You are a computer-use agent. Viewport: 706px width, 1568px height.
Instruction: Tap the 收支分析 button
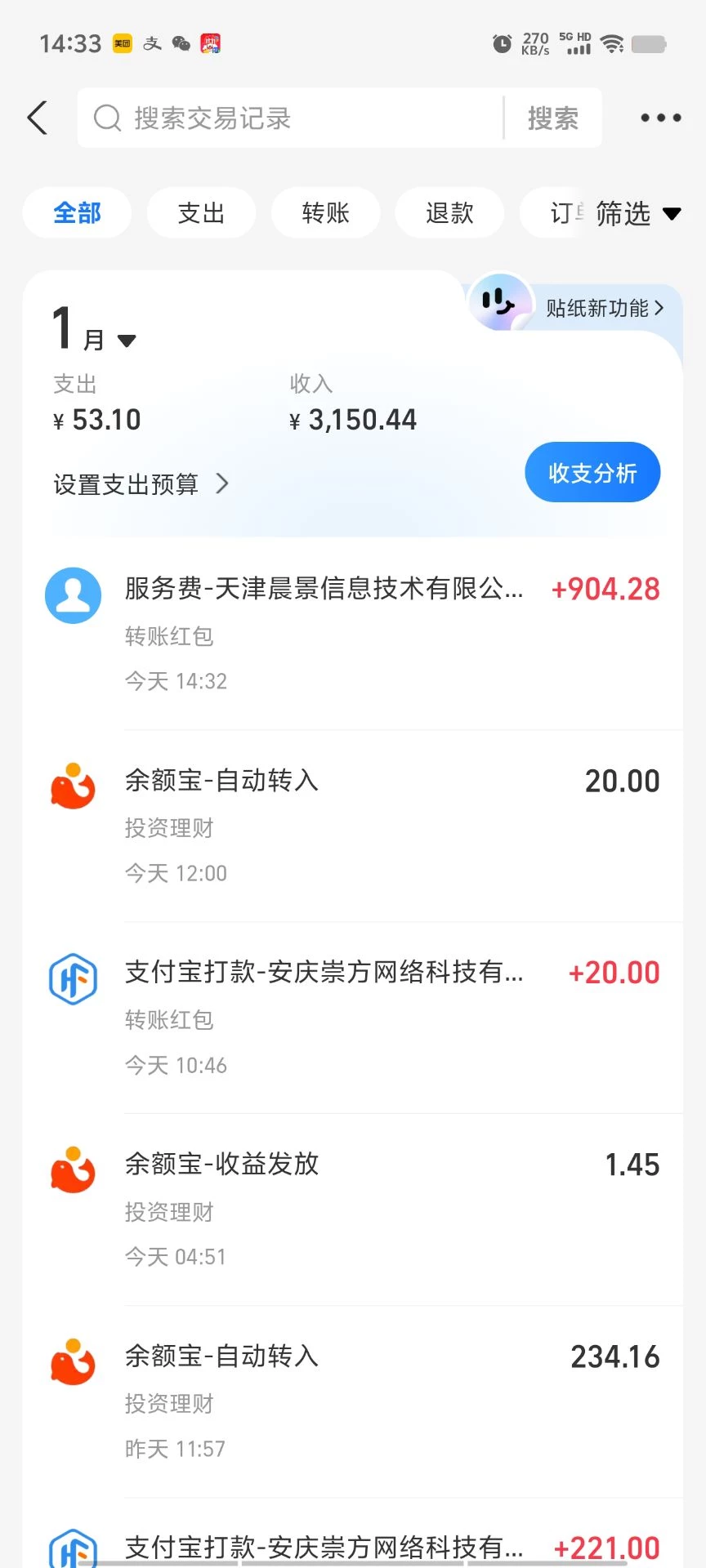tap(592, 473)
